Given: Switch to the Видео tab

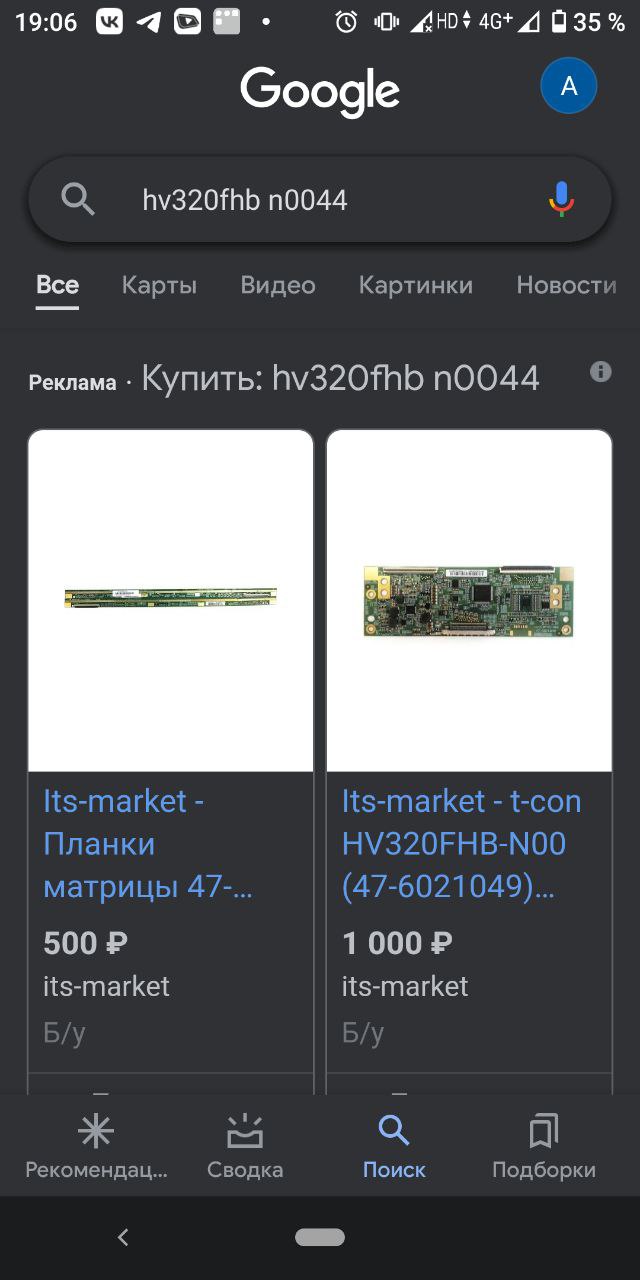Looking at the screenshot, I should coord(278,285).
